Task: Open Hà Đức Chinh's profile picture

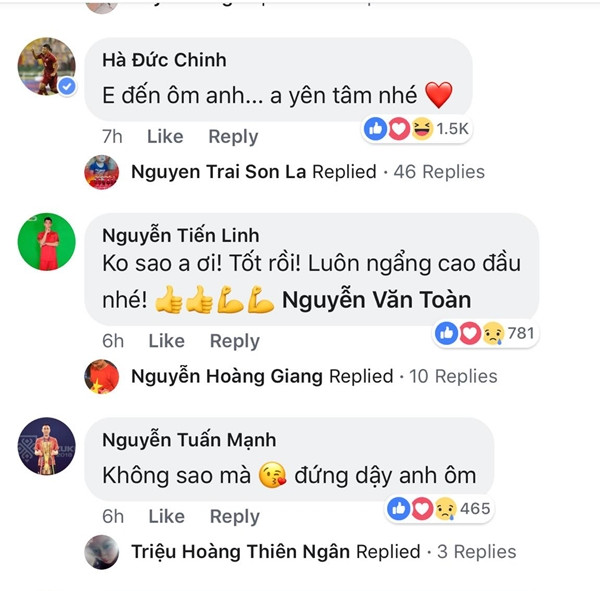Action: pos(47,66)
